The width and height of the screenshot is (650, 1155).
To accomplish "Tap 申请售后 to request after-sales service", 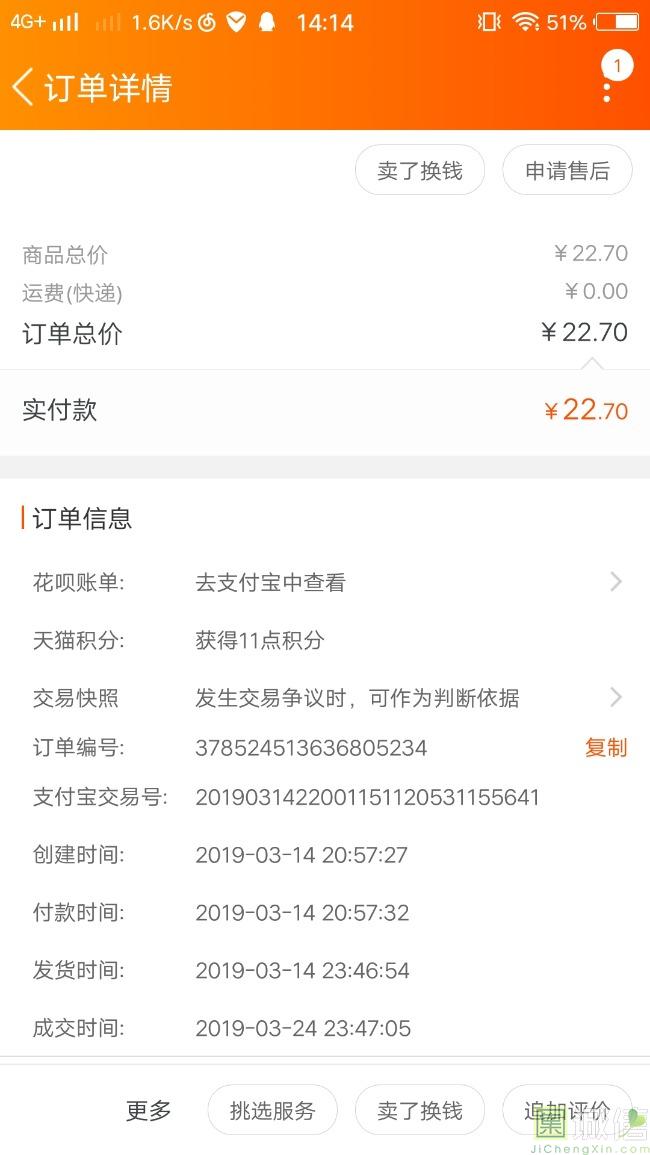I will (x=567, y=171).
